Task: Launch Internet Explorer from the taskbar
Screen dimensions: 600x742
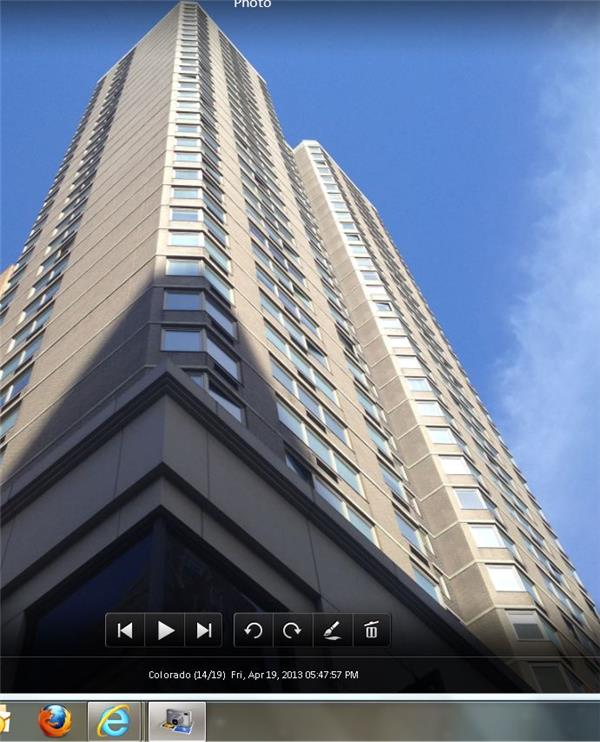Action: point(113,720)
